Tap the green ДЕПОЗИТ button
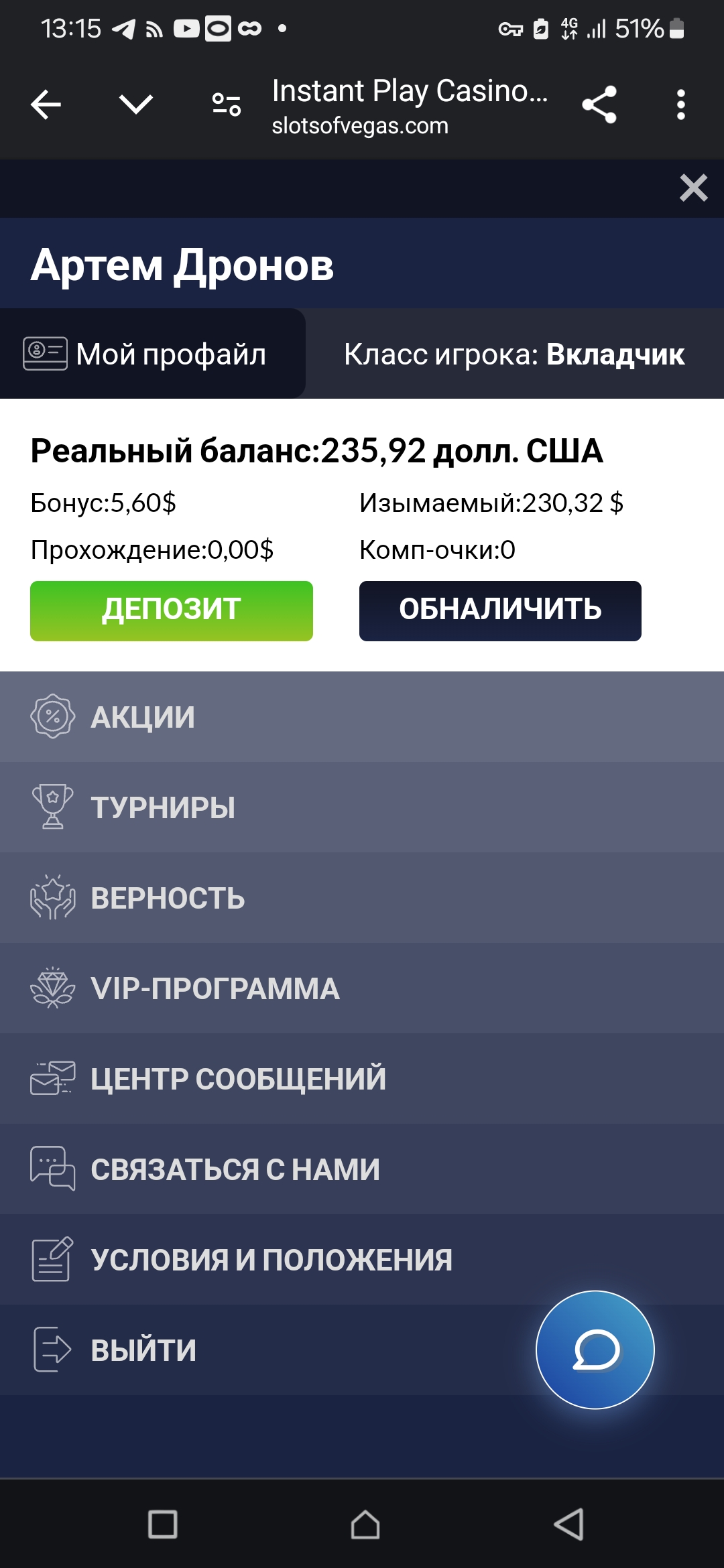 point(172,611)
